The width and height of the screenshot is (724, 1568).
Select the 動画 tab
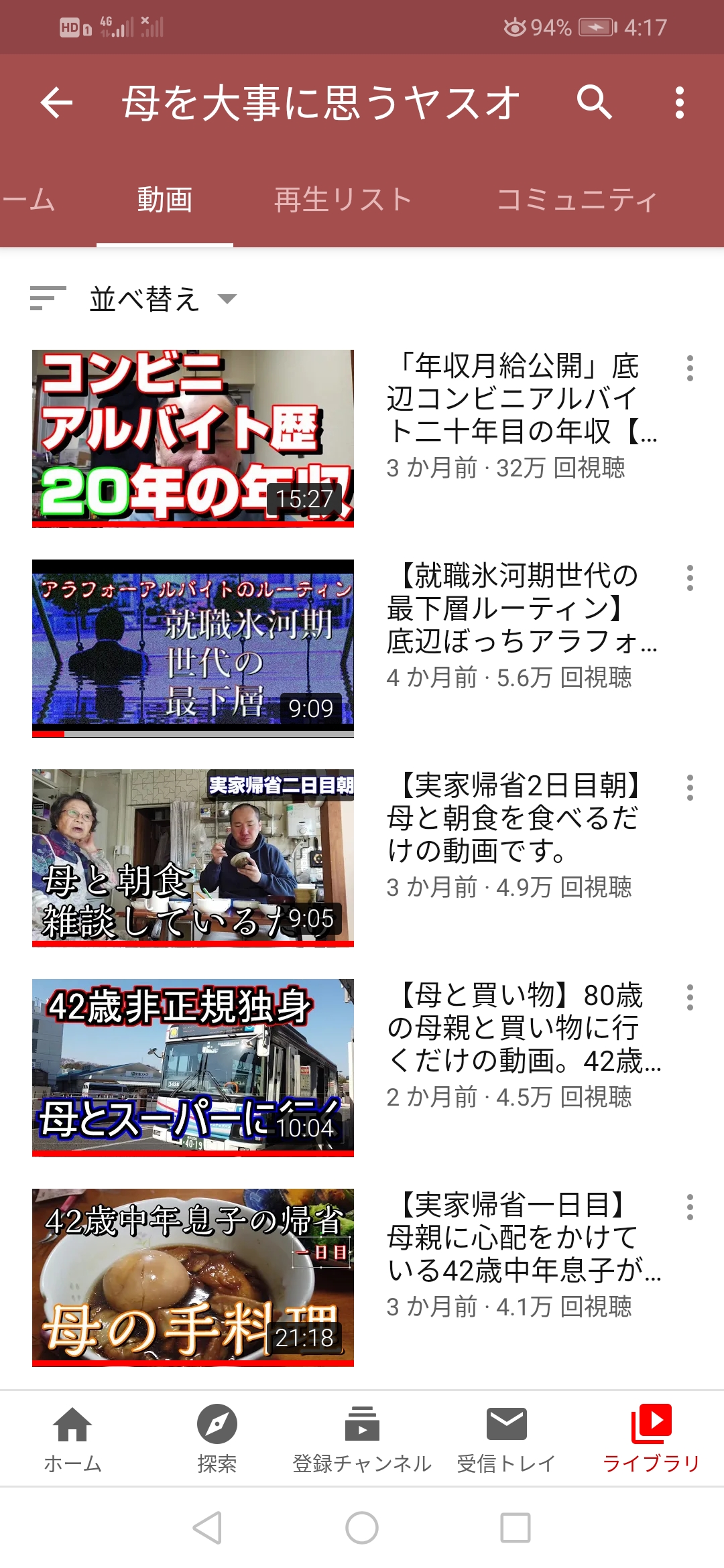click(165, 200)
